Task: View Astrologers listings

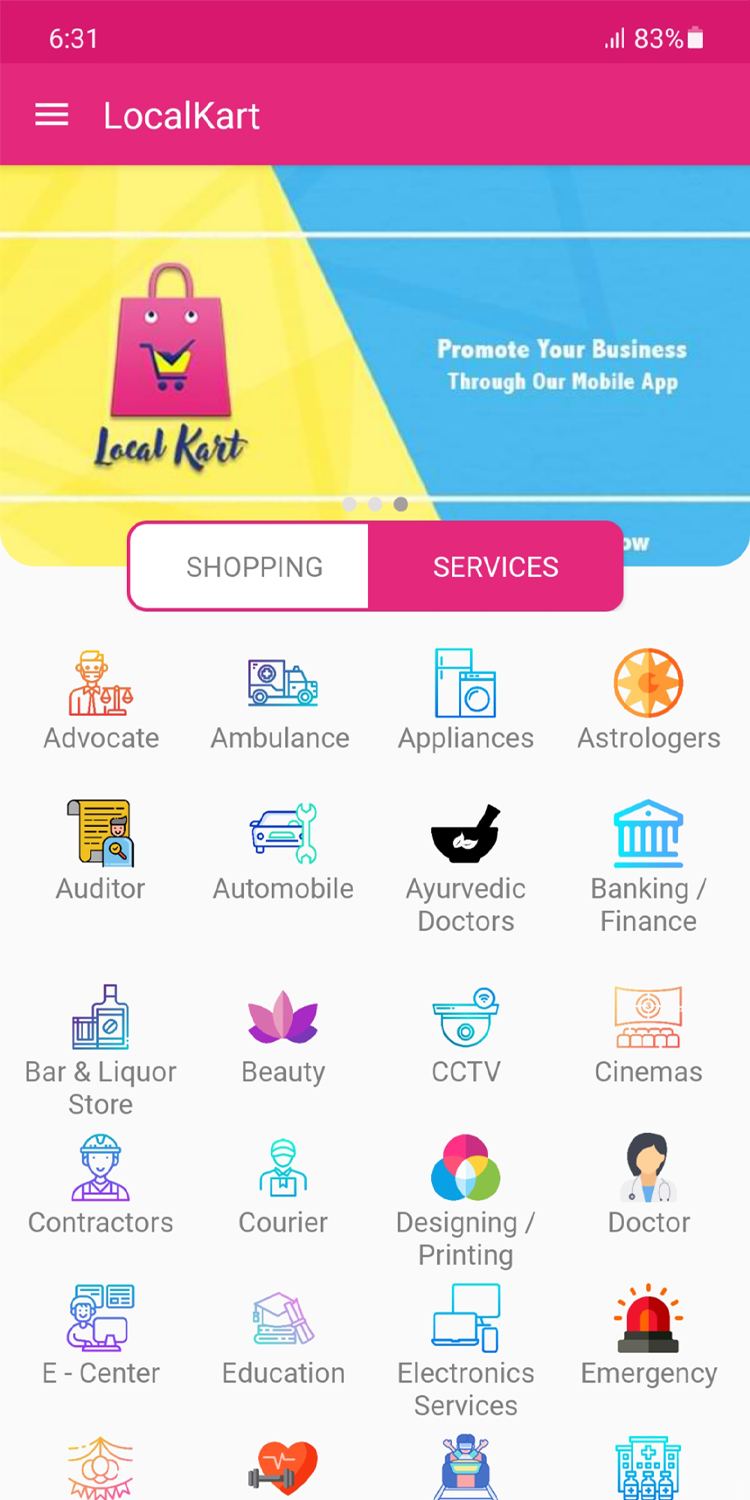Action: click(x=648, y=700)
